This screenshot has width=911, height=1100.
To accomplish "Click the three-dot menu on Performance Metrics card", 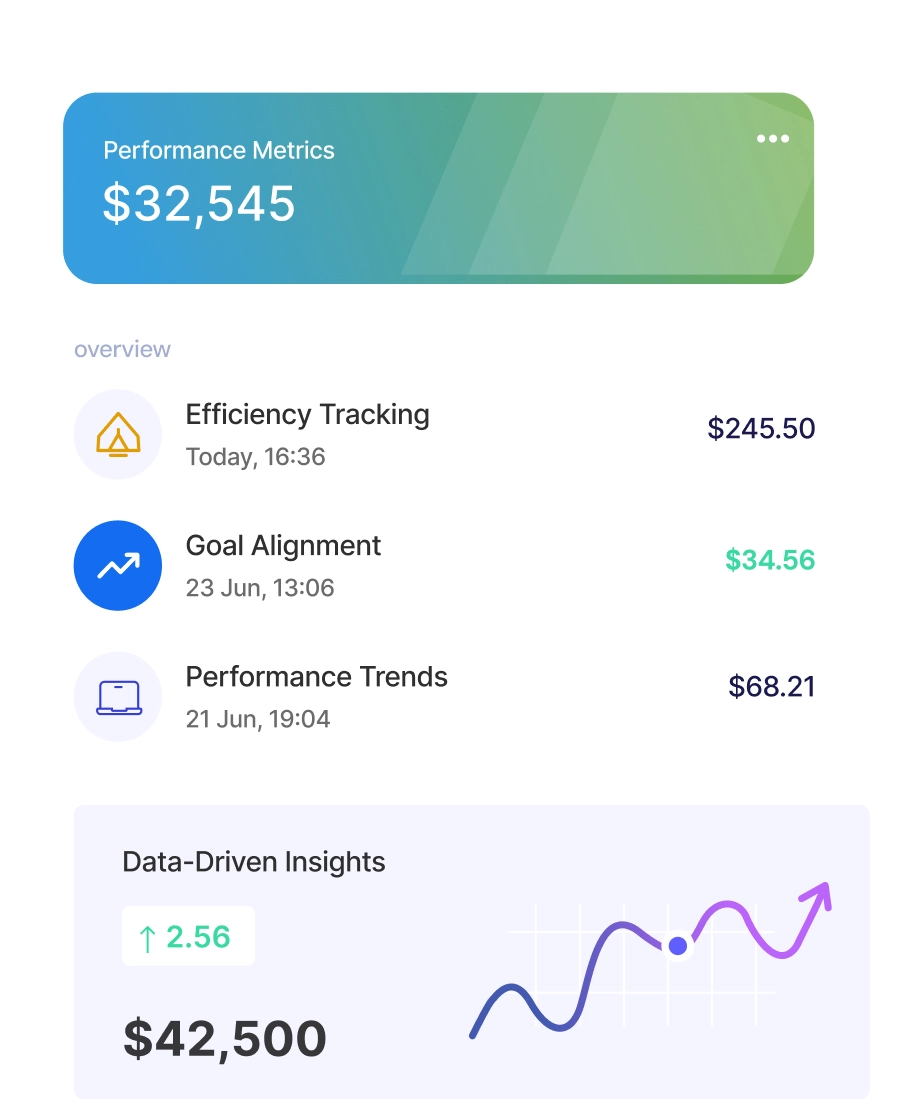I will (771, 139).
